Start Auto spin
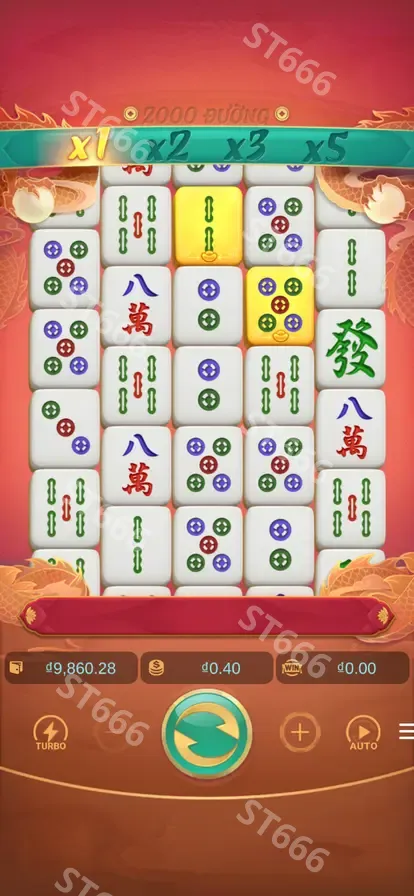Viewport: 414px width, 896px height. pos(363,733)
